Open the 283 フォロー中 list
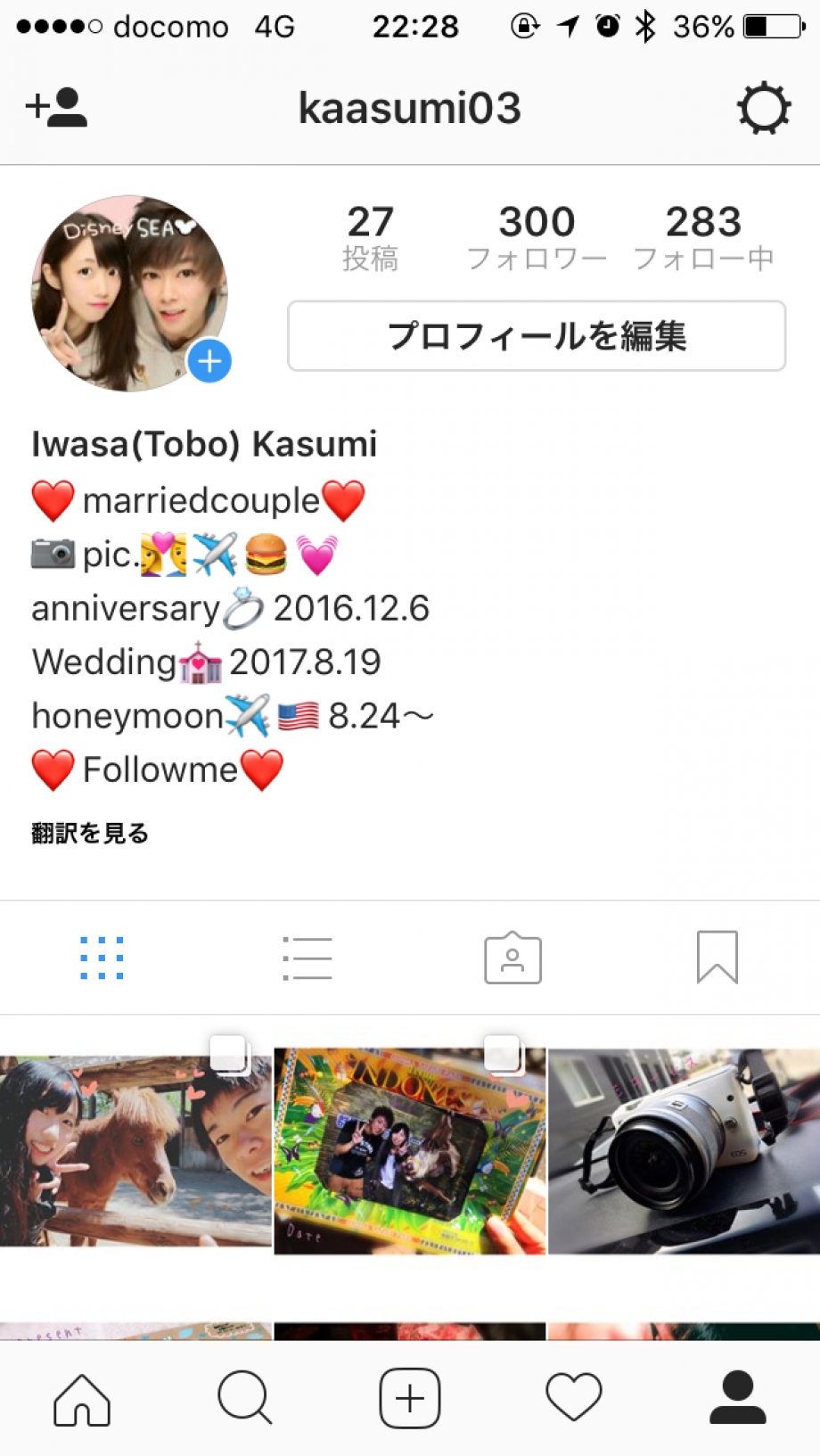Viewport: 820px width, 1456px height. [703, 237]
